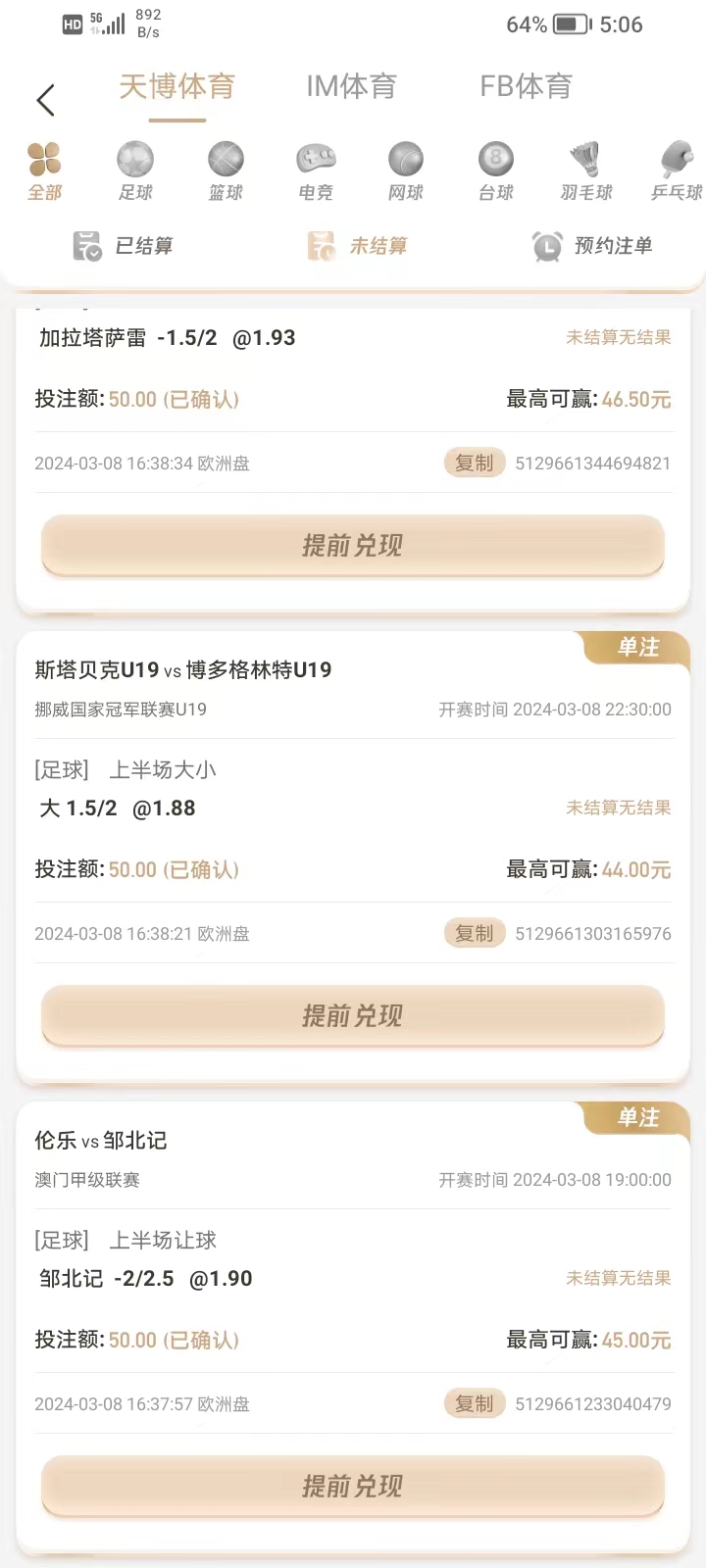The height and width of the screenshot is (1568, 706).
Task: Filter bets by 足球
Action: 135,171
